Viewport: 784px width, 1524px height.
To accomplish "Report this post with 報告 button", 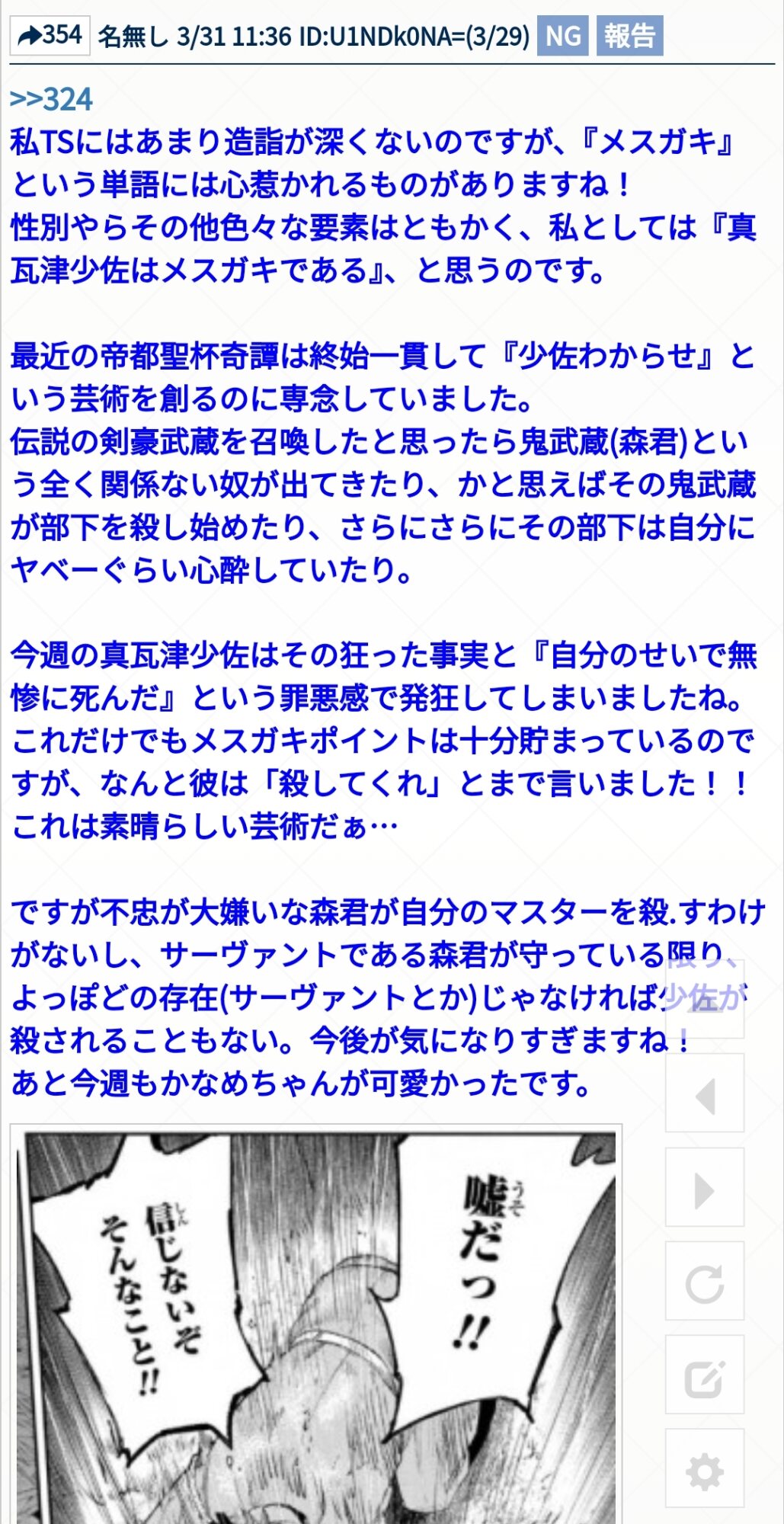I will (629, 36).
